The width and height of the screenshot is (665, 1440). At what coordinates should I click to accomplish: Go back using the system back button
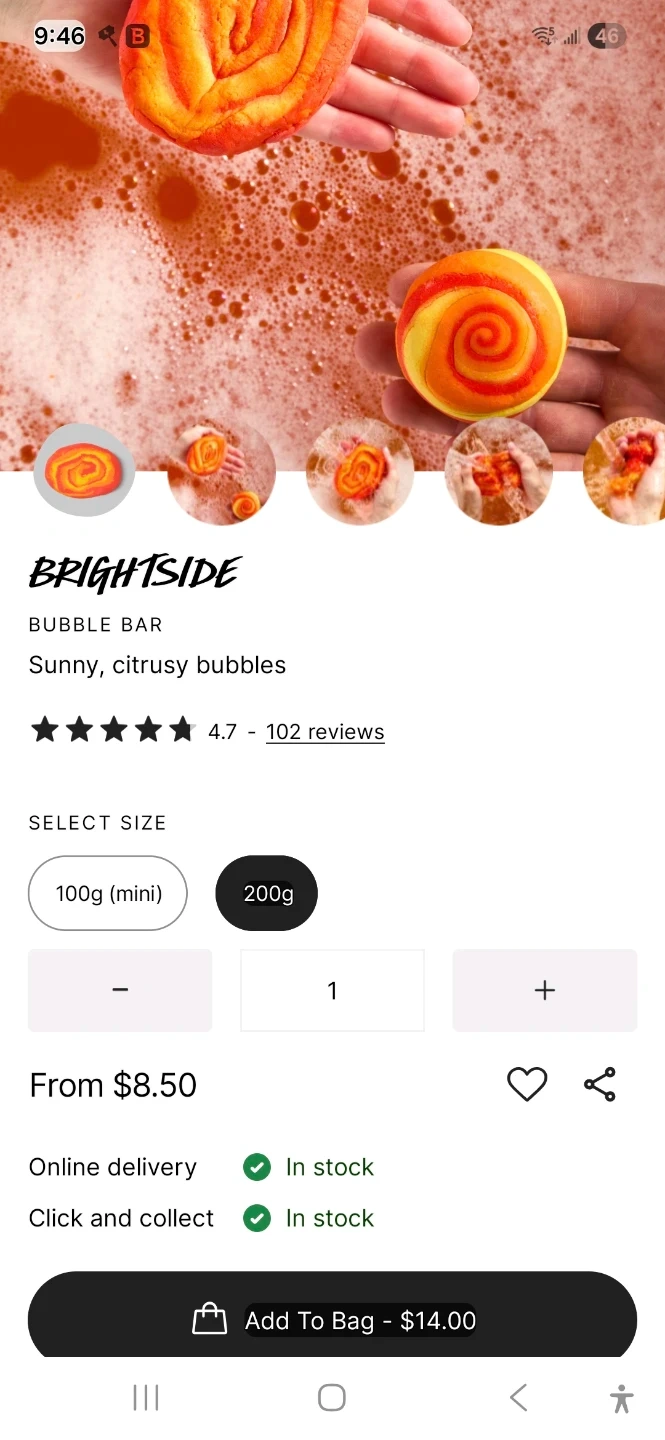518,1397
